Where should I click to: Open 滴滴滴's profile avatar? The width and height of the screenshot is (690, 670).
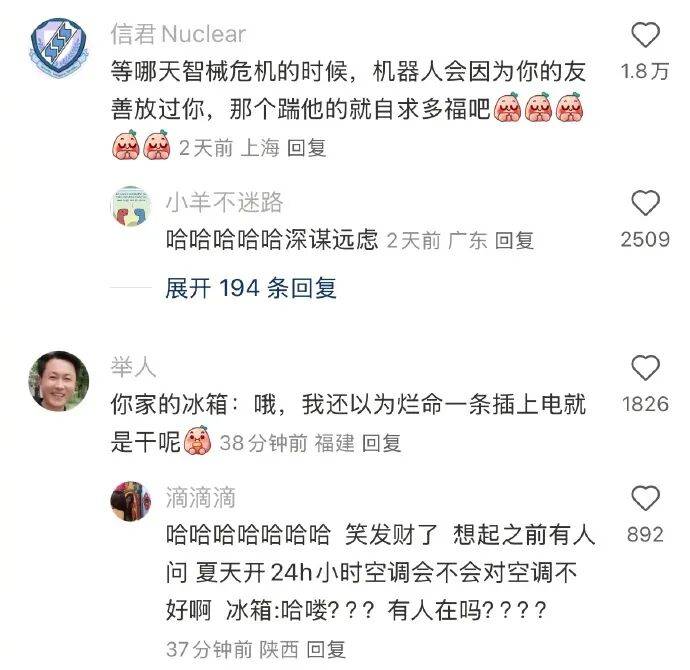(130, 500)
